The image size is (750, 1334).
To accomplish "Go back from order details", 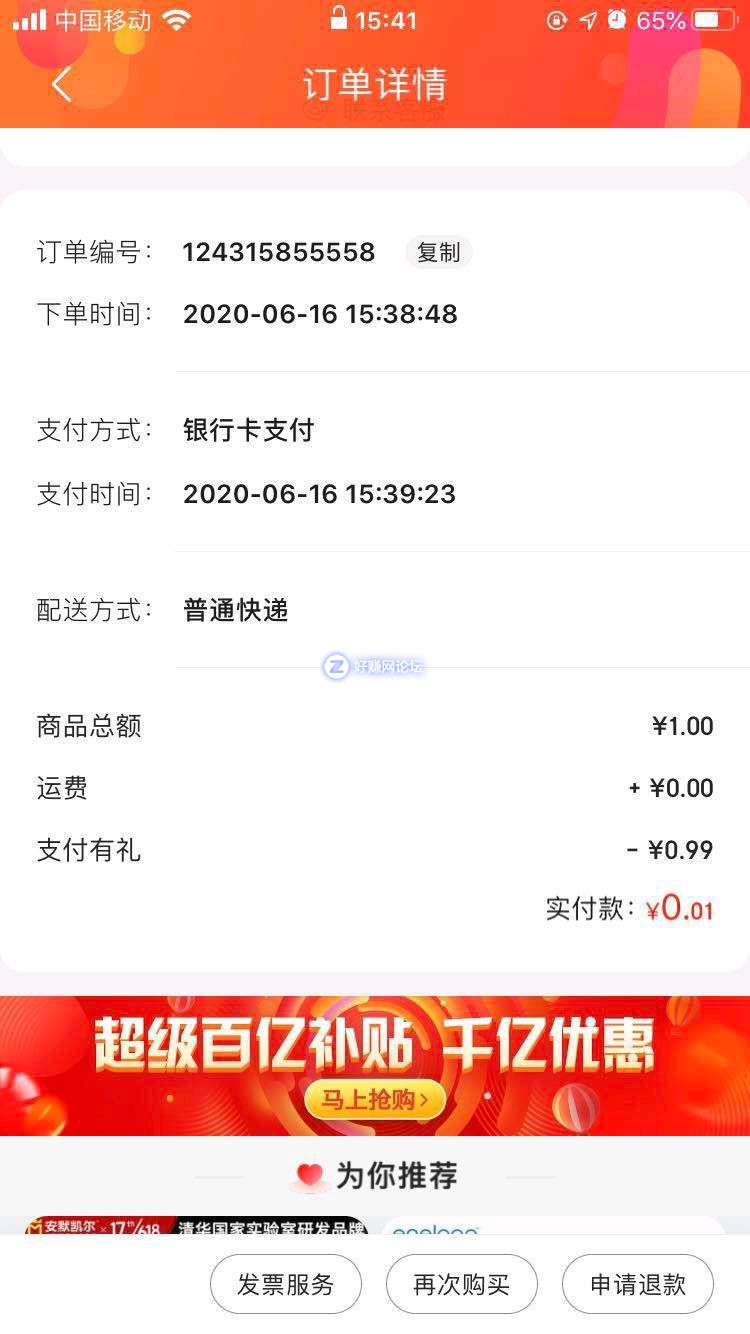I will click(62, 85).
